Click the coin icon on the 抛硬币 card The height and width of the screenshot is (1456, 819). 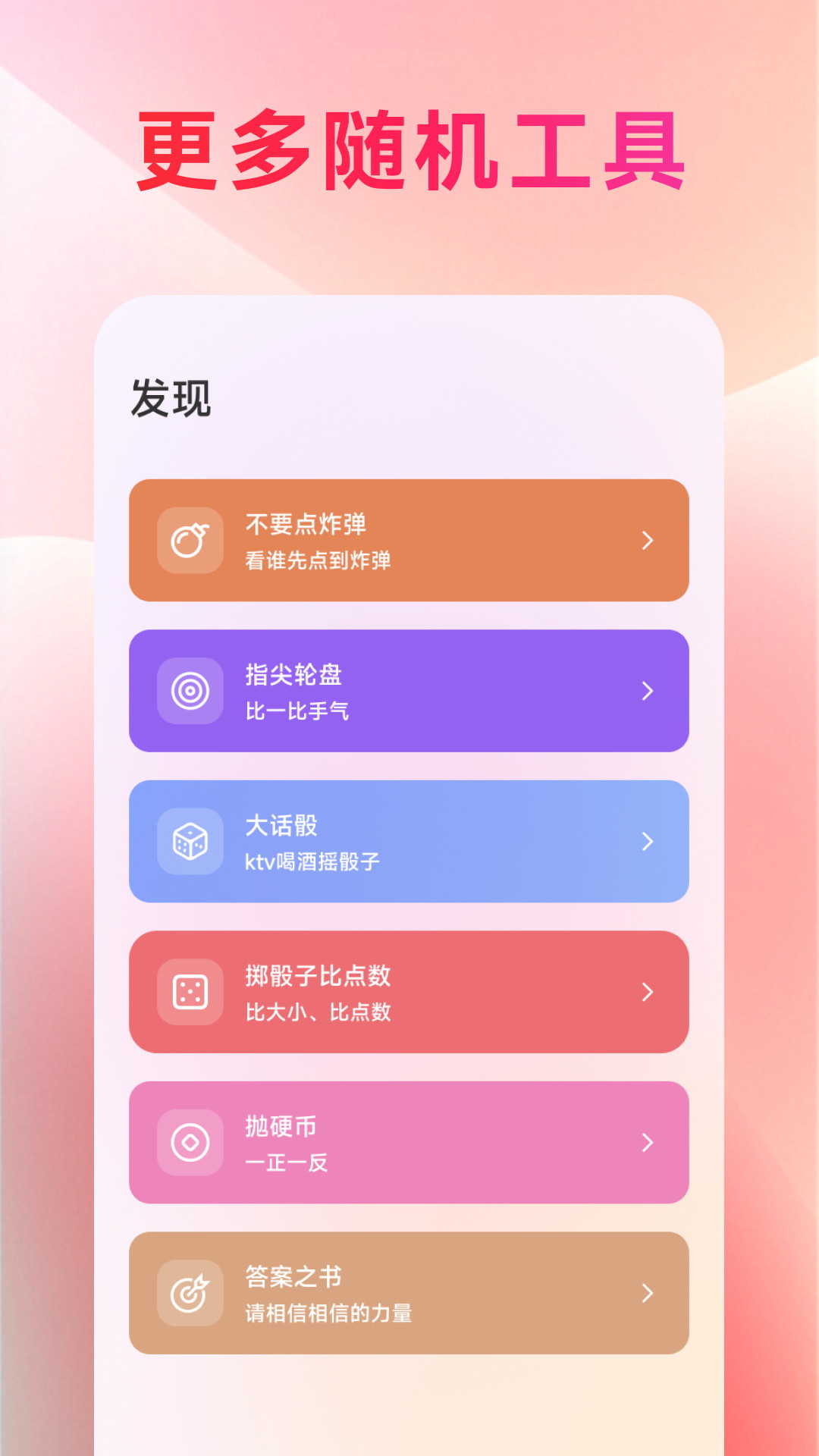(191, 1142)
